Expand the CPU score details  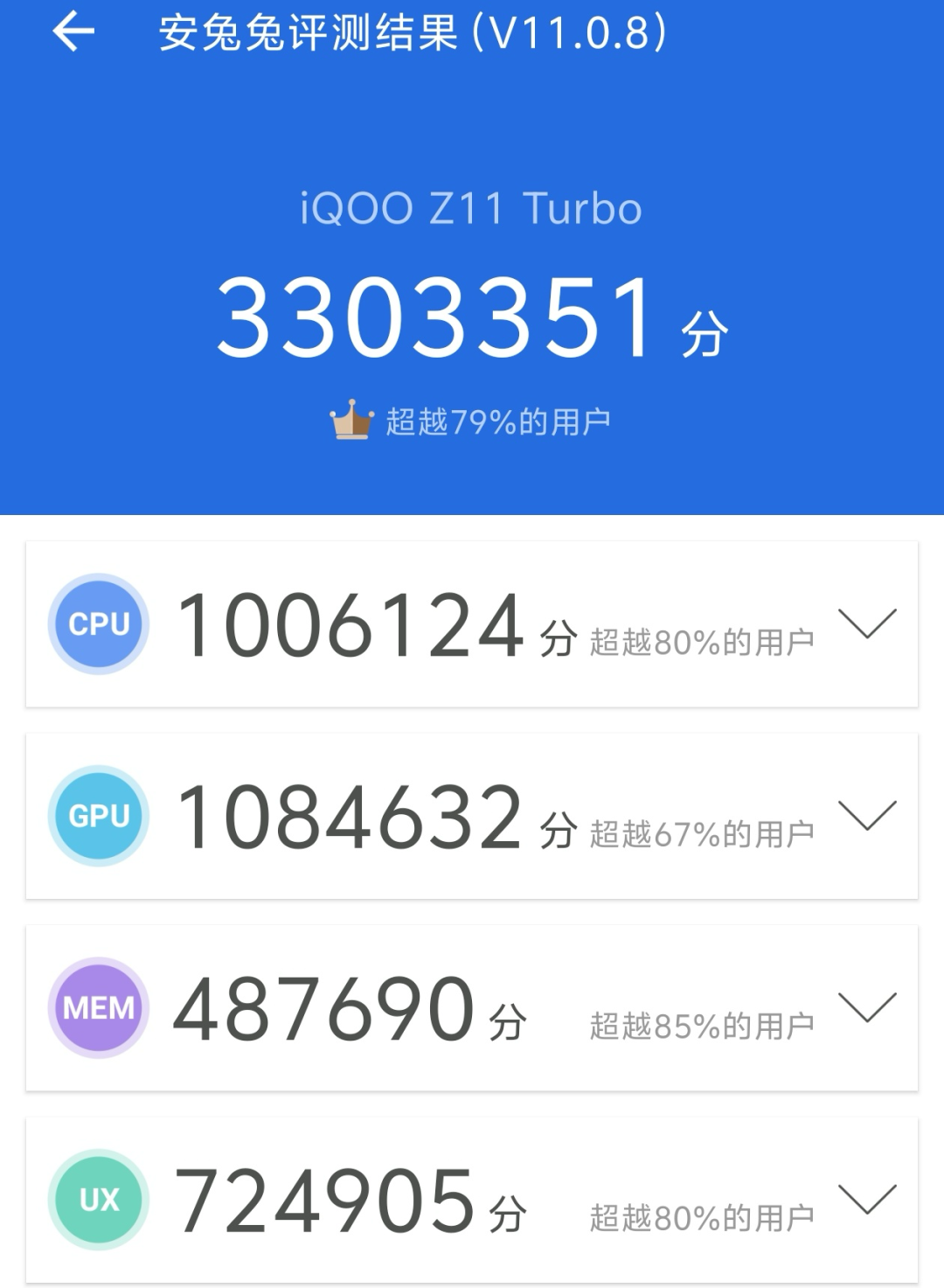(867, 623)
